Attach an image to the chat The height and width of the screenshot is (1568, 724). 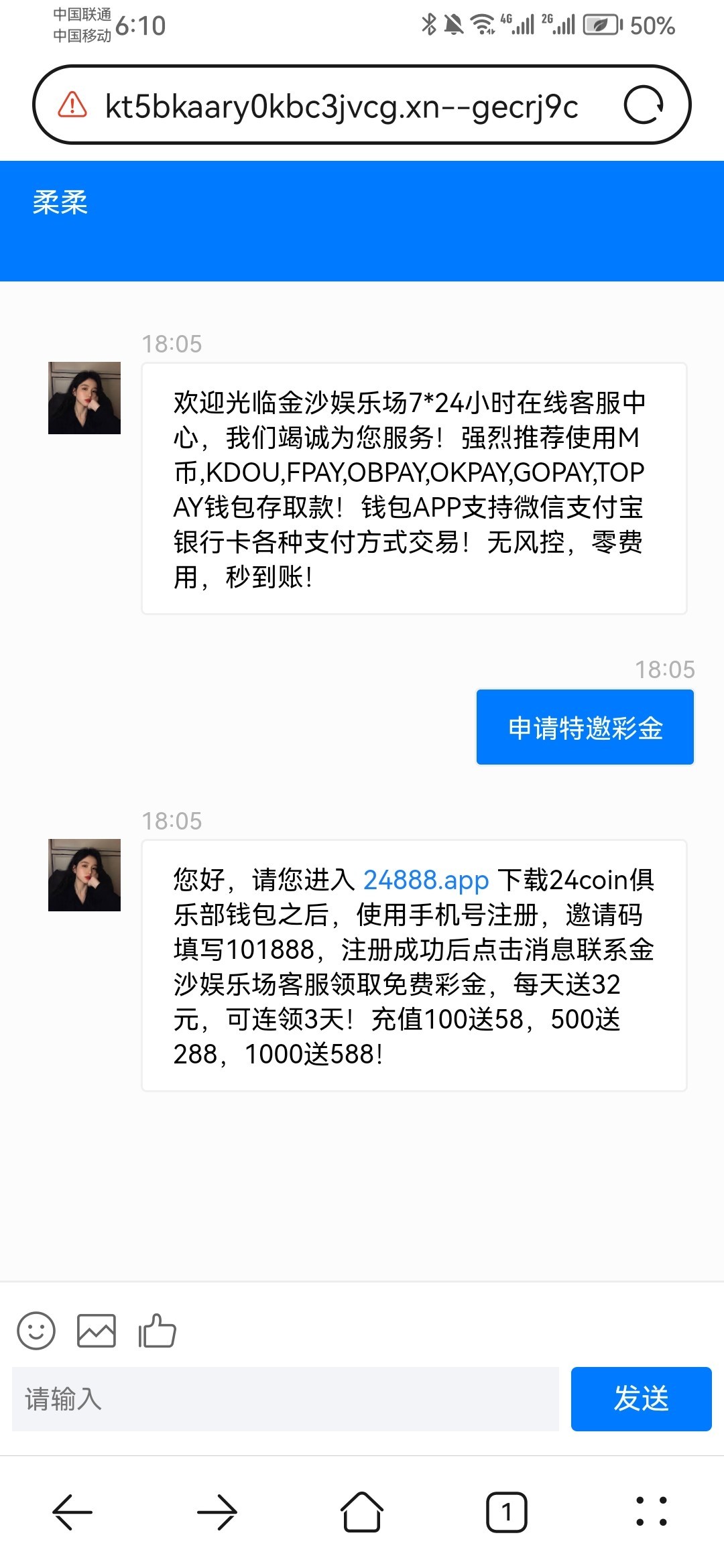[x=97, y=1331]
